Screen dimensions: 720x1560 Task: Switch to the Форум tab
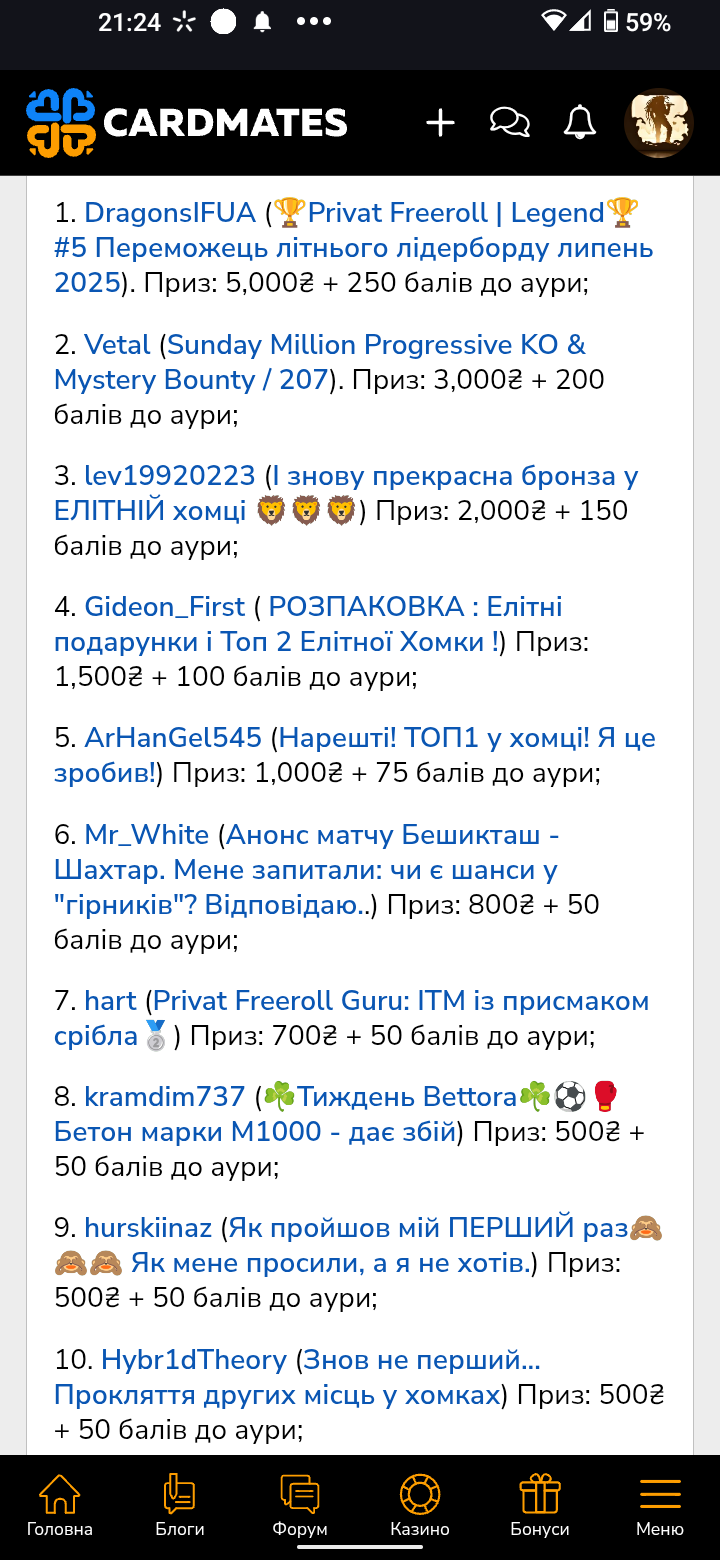pyautogui.click(x=300, y=1507)
